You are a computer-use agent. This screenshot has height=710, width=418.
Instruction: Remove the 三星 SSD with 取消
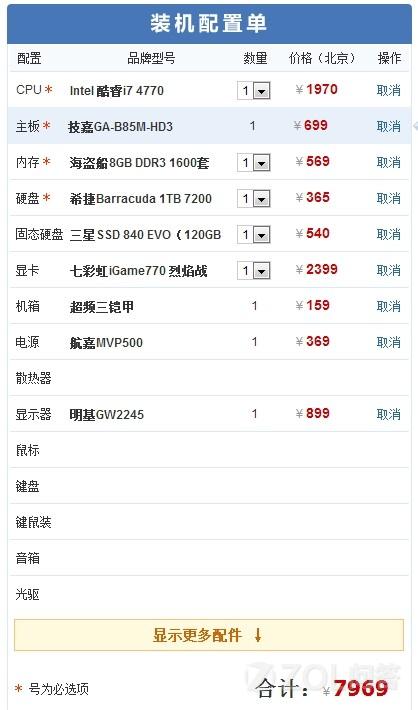click(x=389, y=234)
